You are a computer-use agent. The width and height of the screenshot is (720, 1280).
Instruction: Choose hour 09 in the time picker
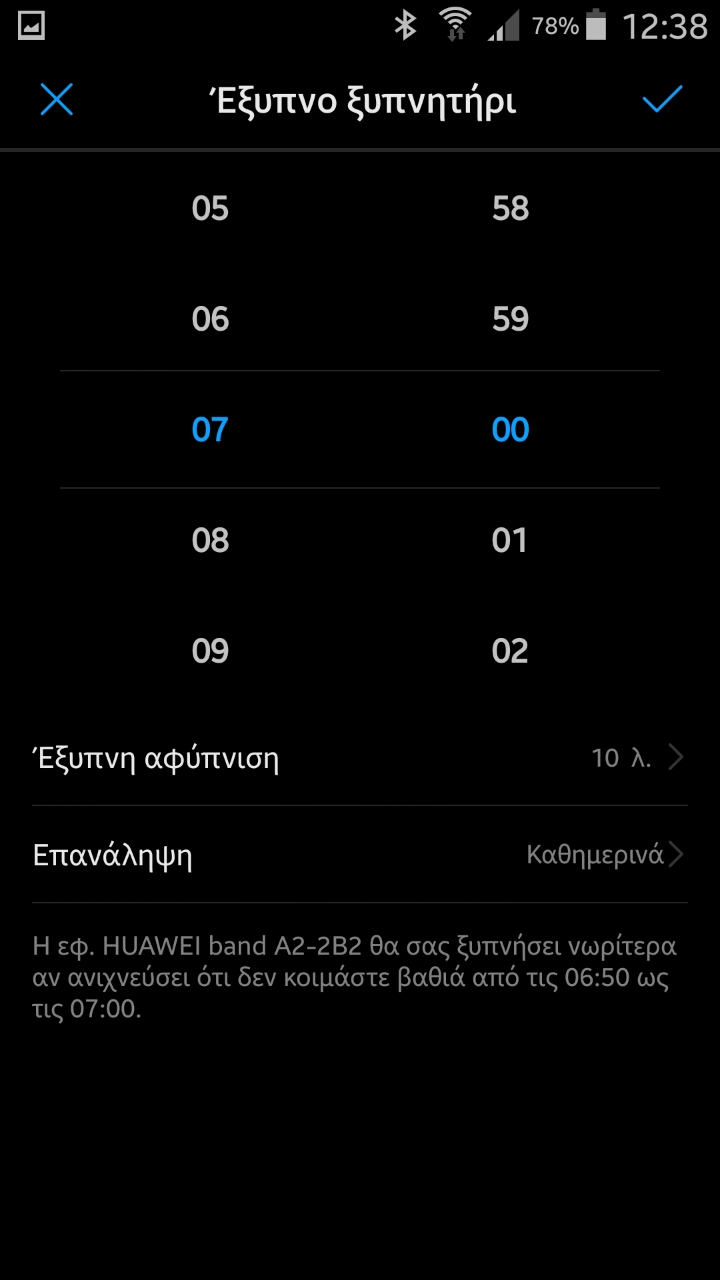tap(210, 652)
